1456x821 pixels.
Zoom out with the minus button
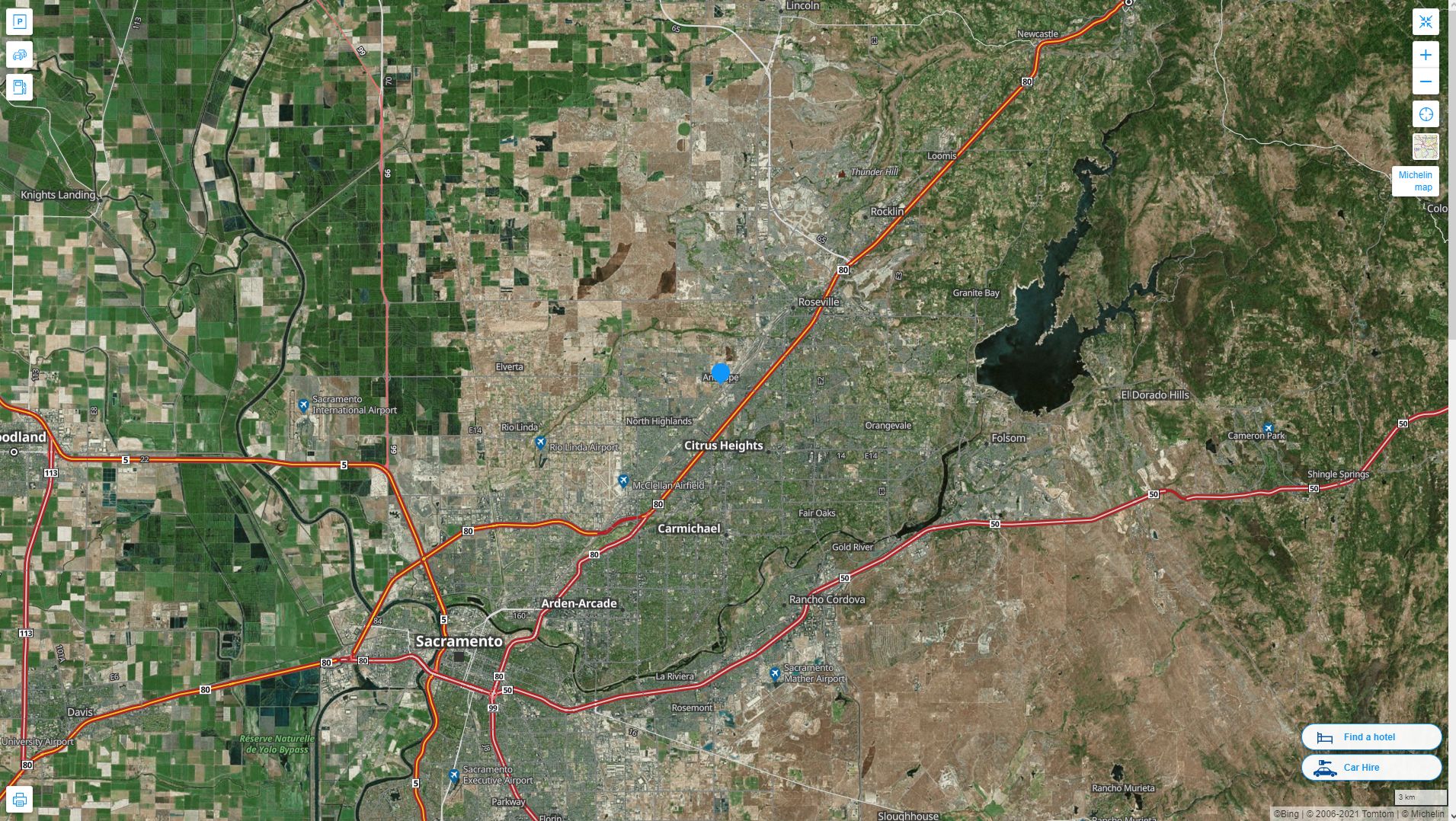(x=1426, y=81)
